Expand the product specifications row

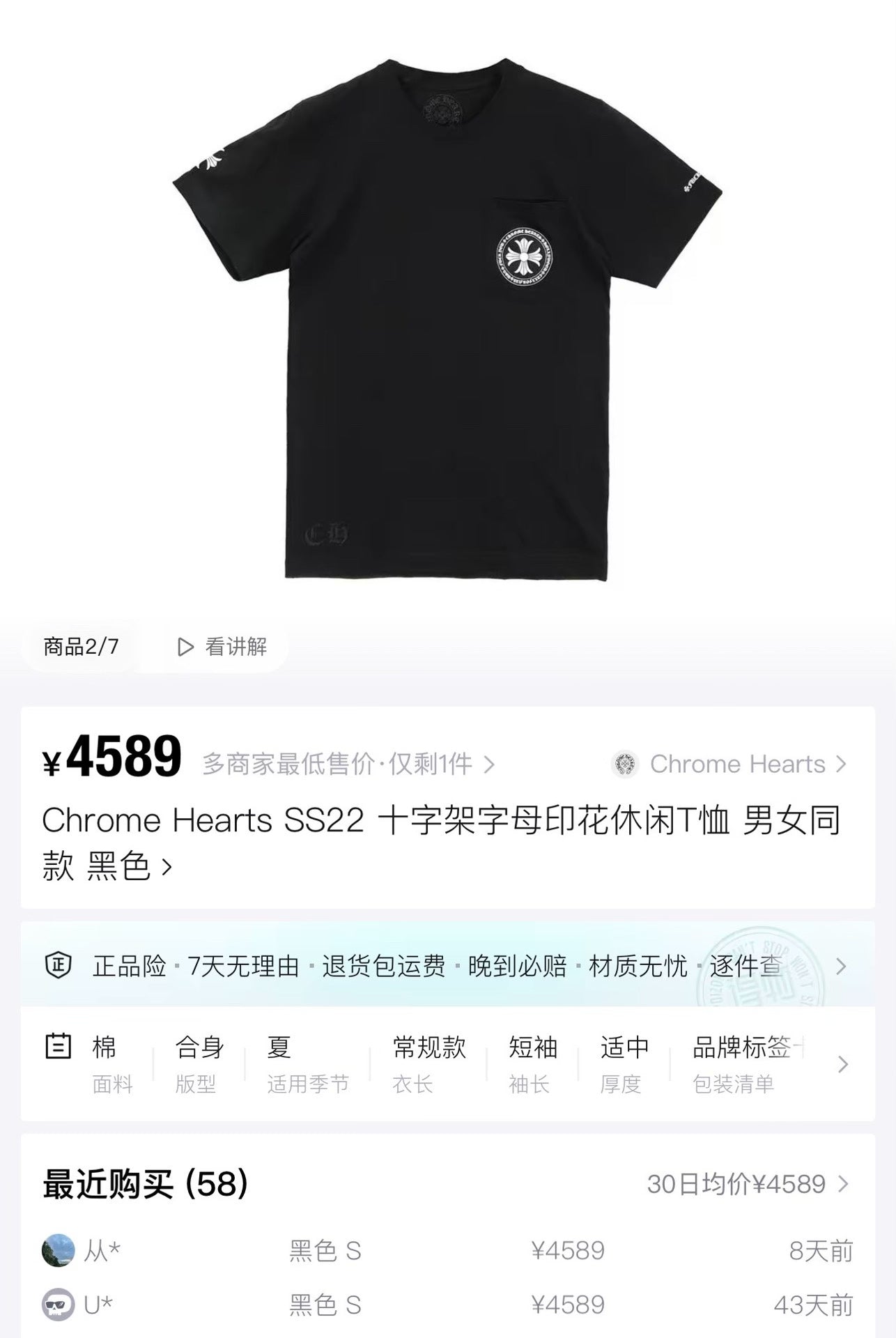pos(842,1064)
